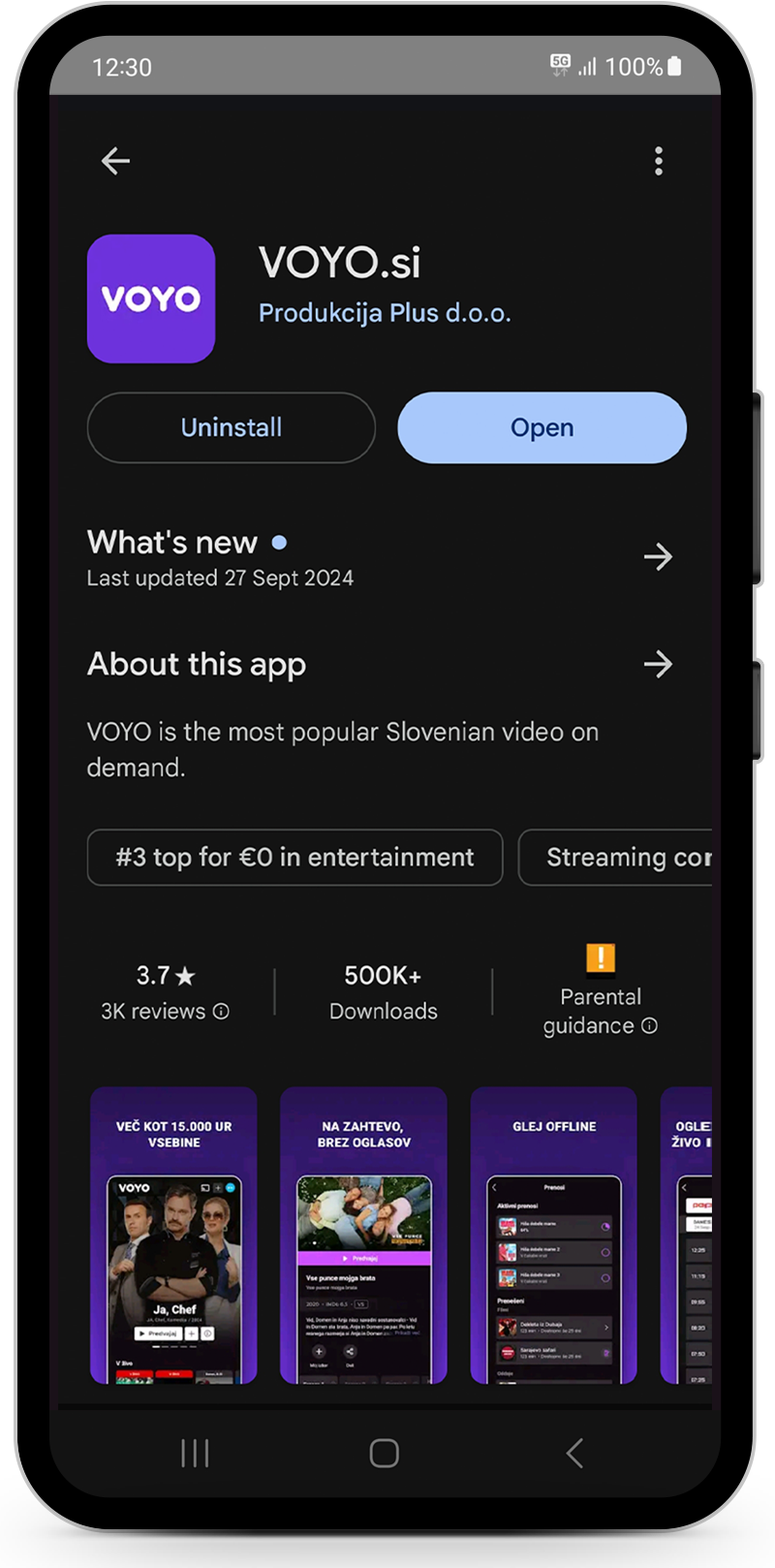Visit developer Produkcija Plus d.o.o. page
The height and width of the screenshot is (1568, 775).
pyautogui.click(x=384, y=313)
